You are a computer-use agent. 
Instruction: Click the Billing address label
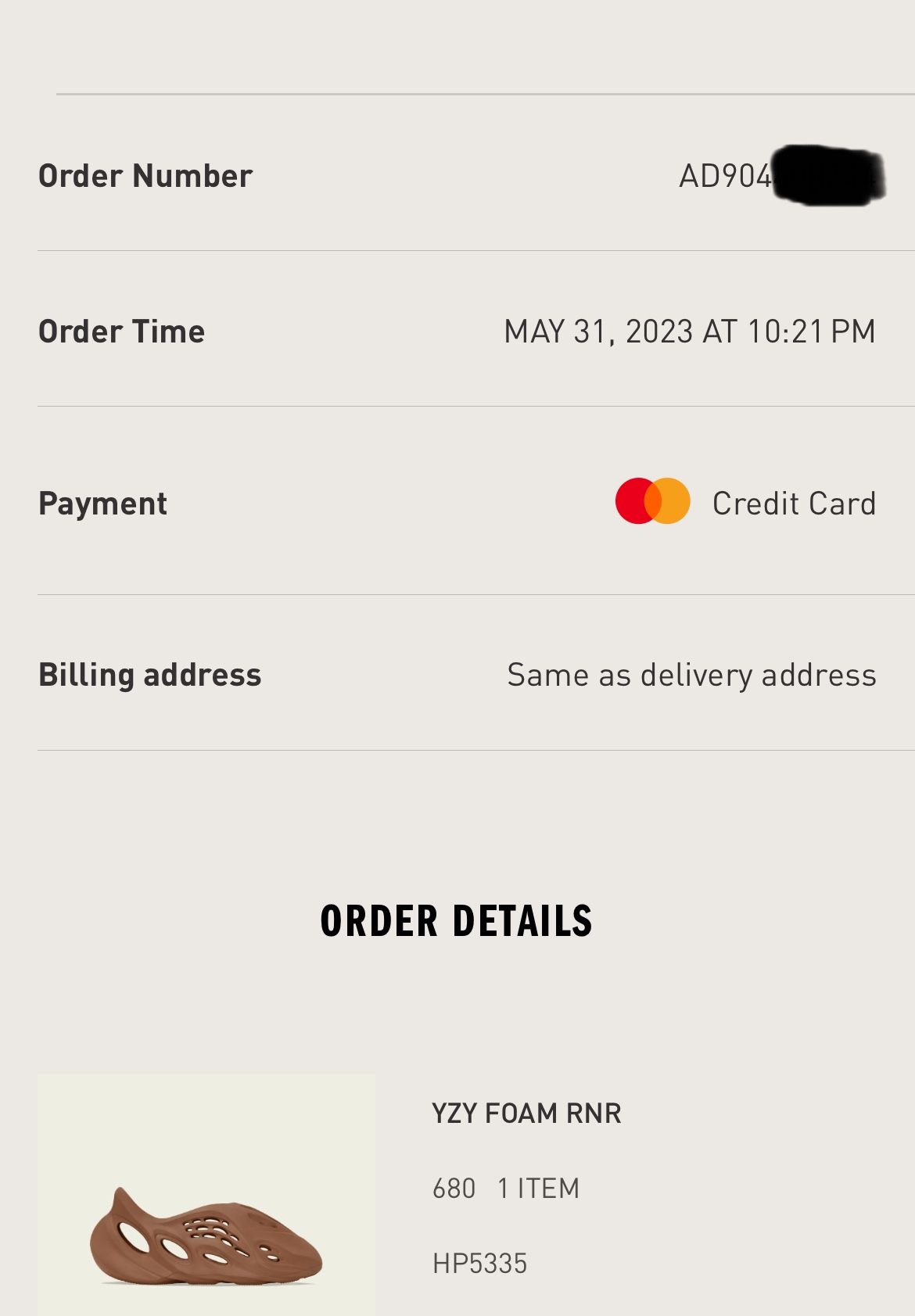tap(151, 676)
